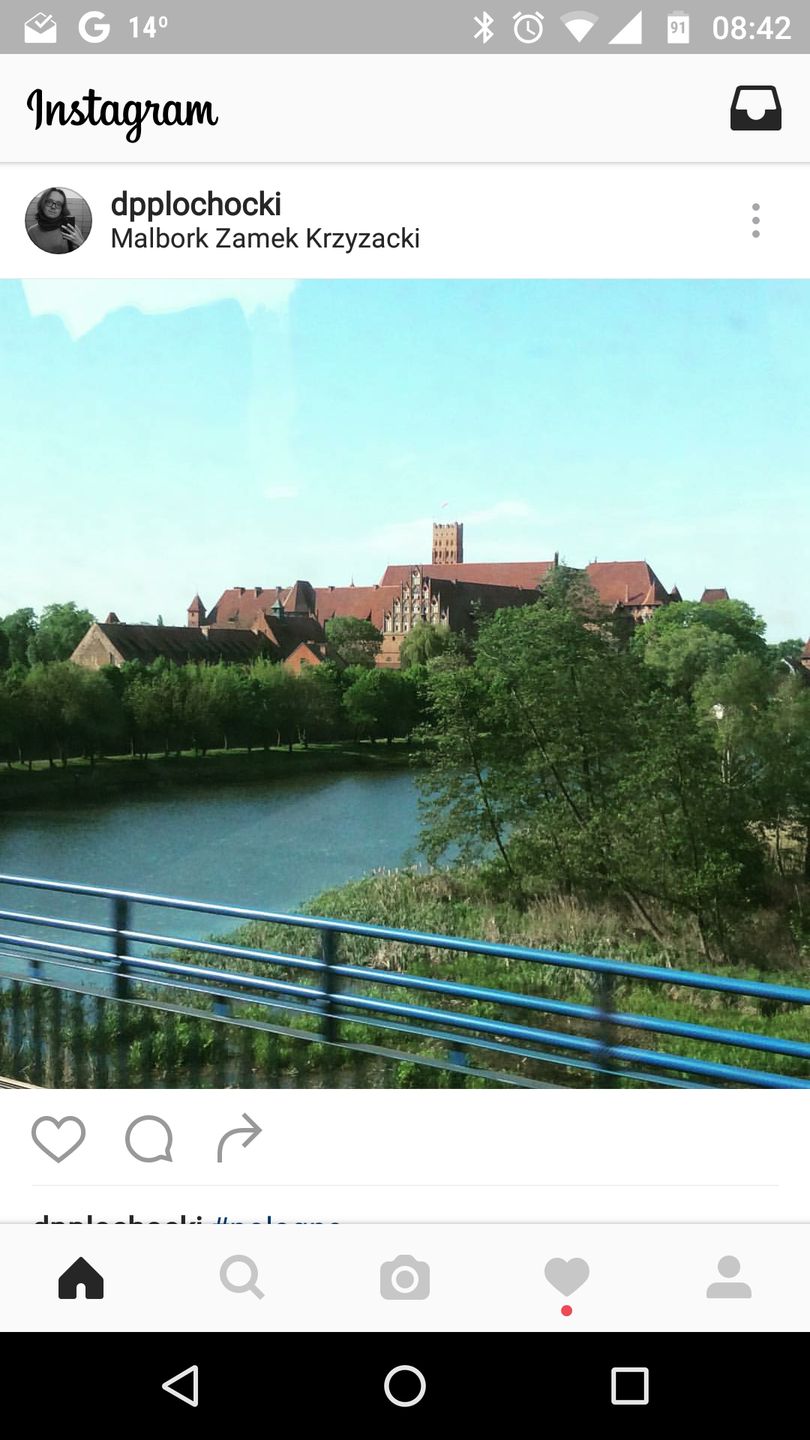Share dpplochocki's post with the arrow
The height and width of the screenshot is (1440, 810).
click(239, 1138)
